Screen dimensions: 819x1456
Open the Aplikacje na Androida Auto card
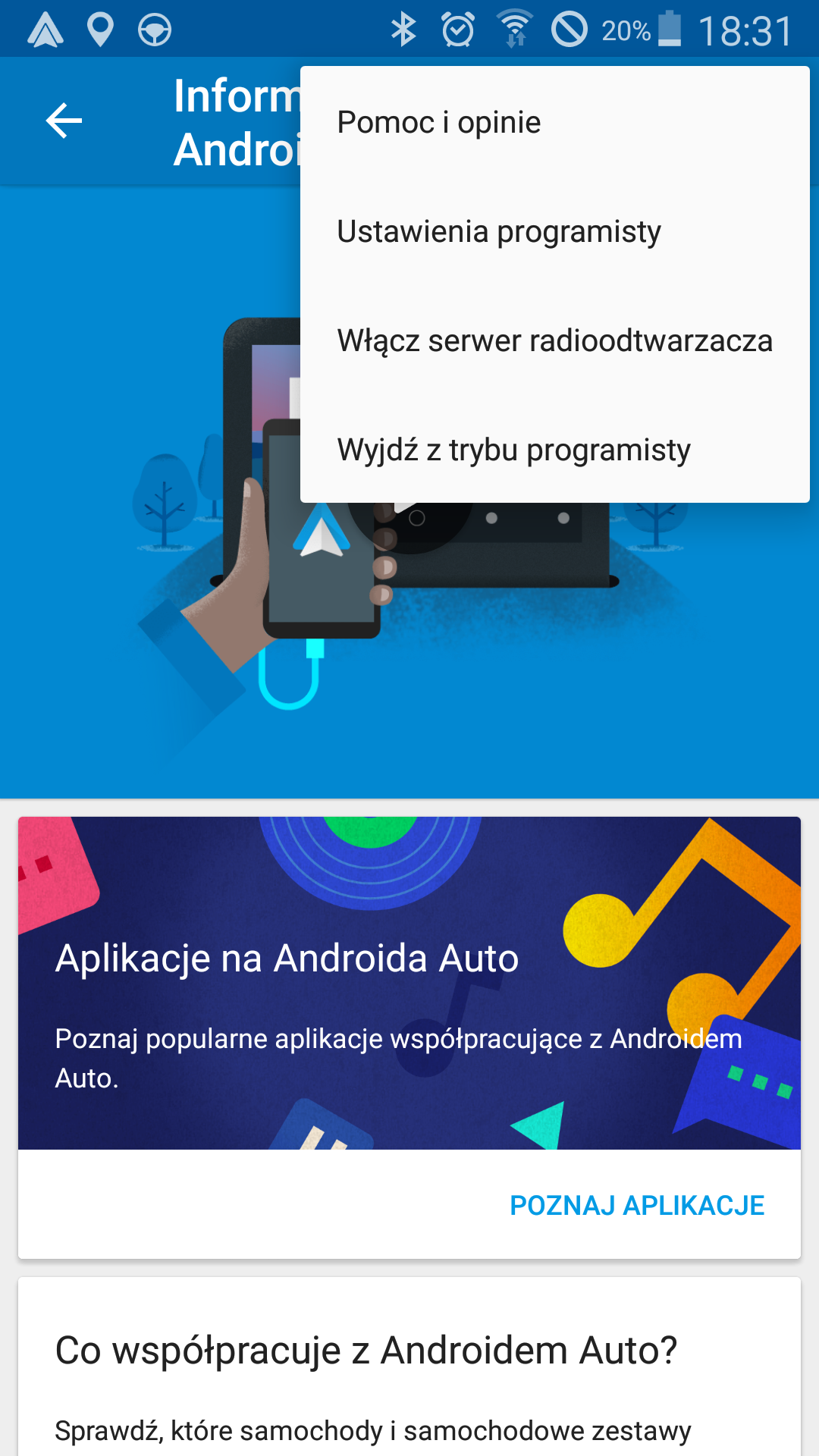pyautogui.click(x=409, y=986)
